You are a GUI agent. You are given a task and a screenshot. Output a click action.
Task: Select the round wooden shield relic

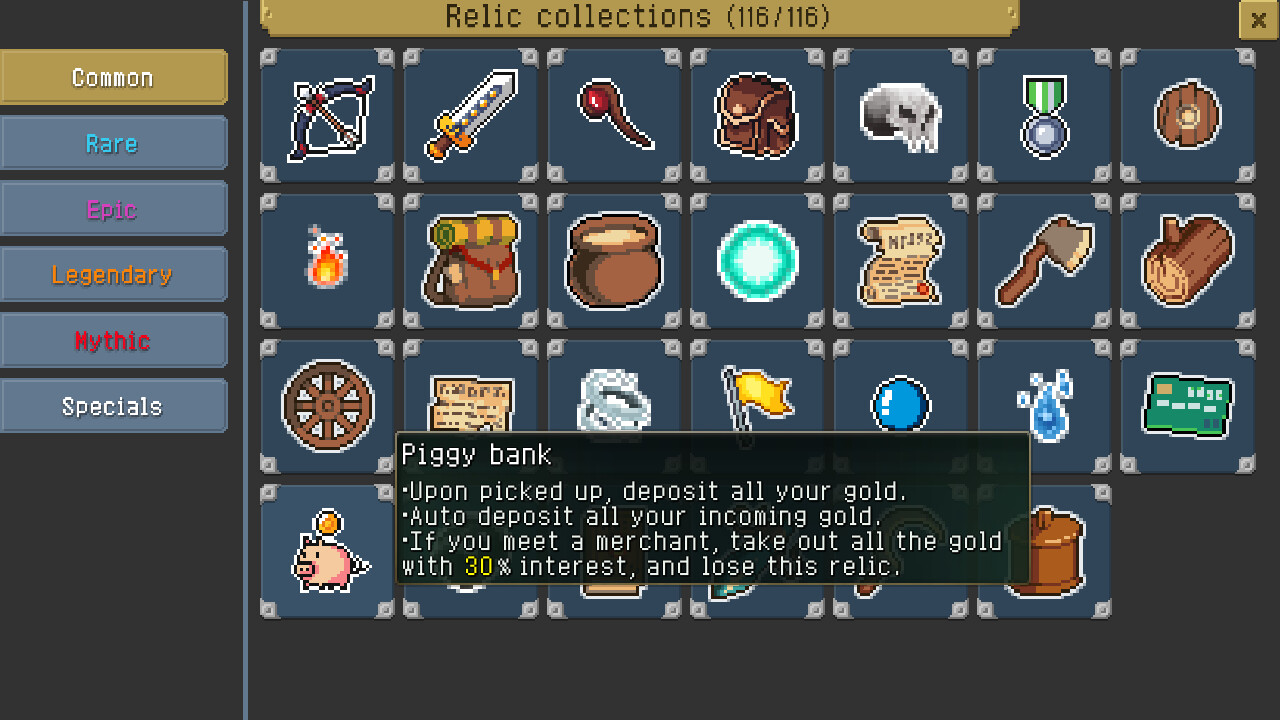[1187, 116]
